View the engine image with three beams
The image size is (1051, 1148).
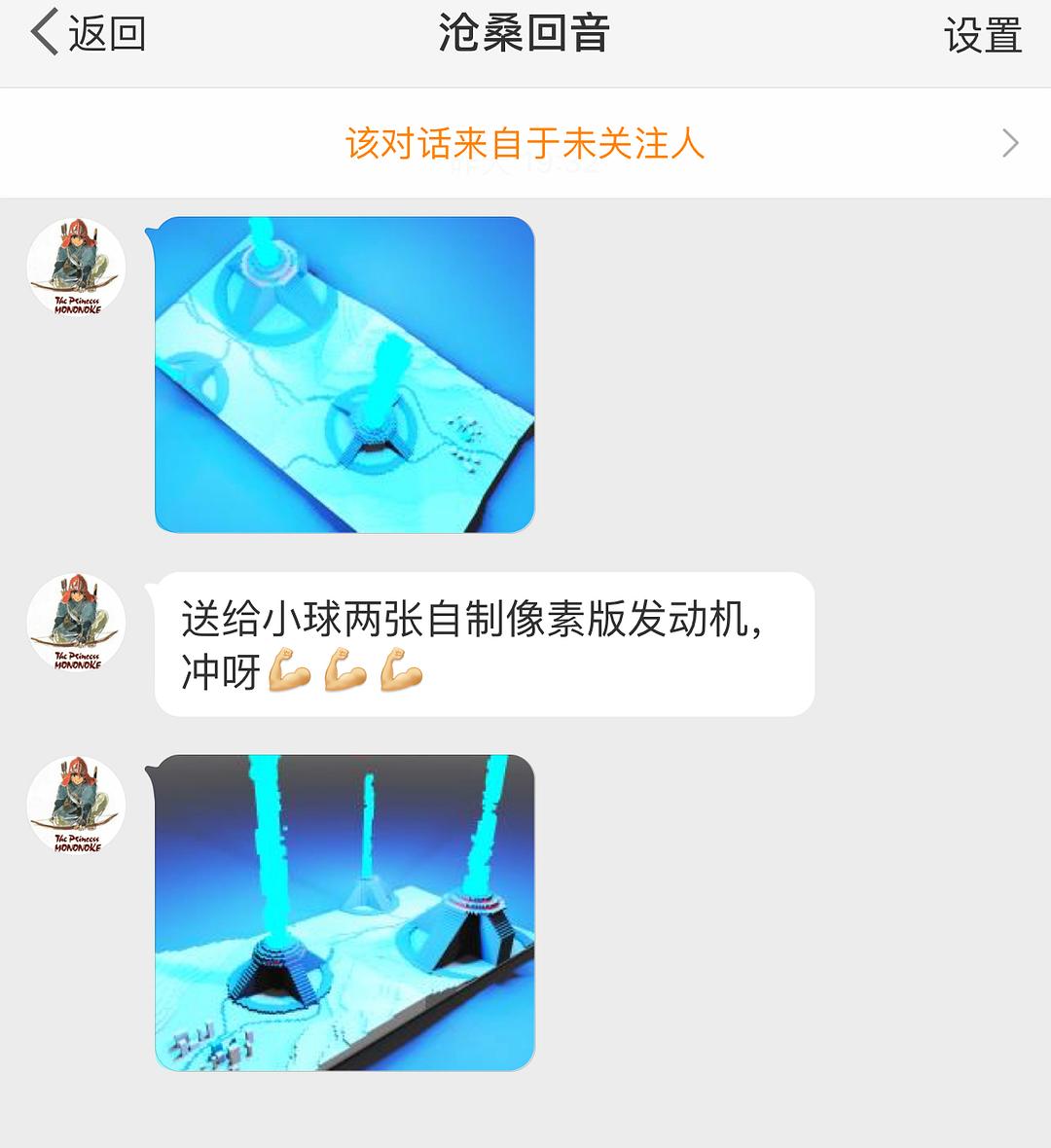[344, 913]
